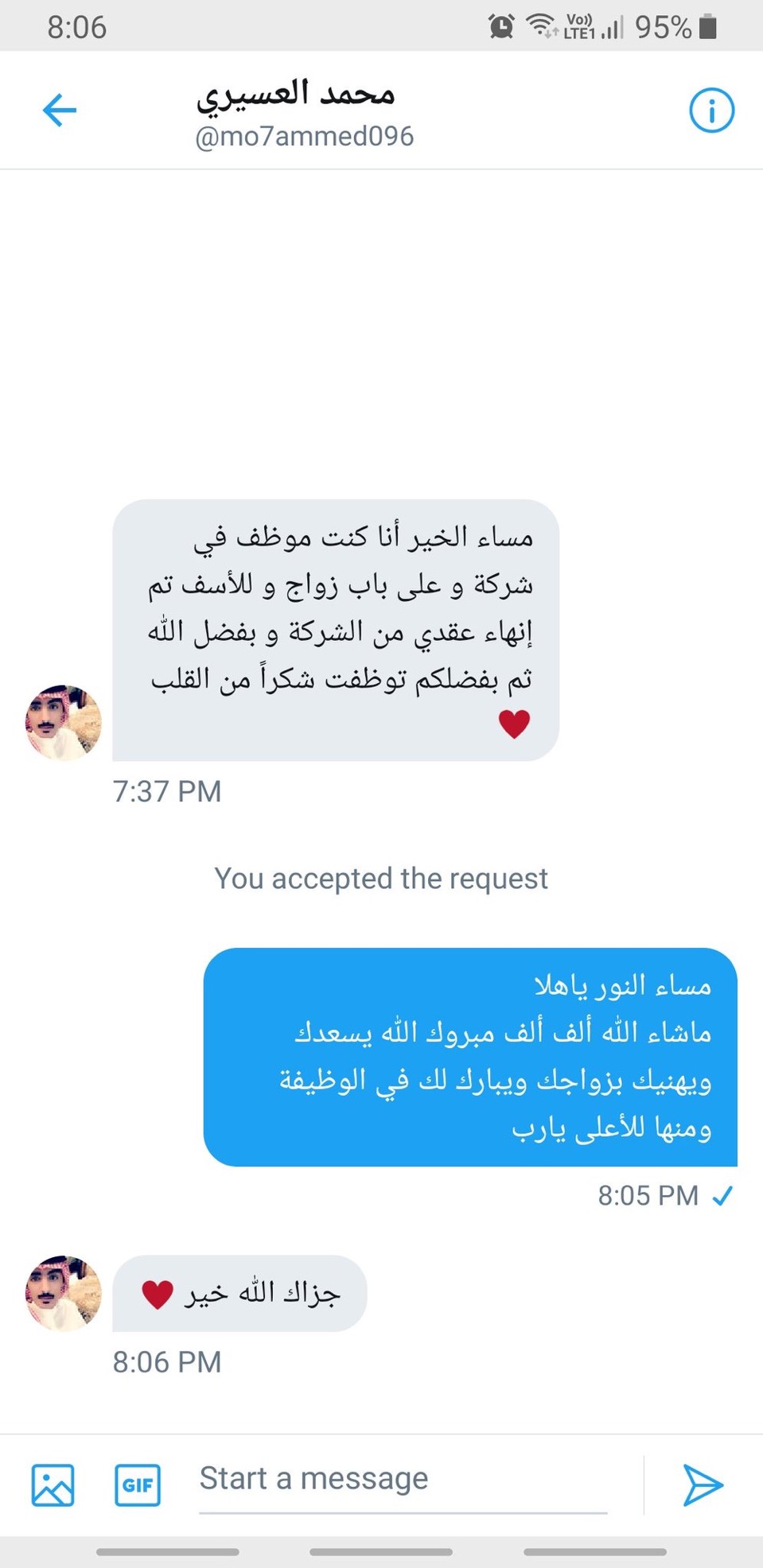Open sender's avatar beside the 8:06 PM message
This screenshot has height=1568, width=763.
[x=64, y=1293]
